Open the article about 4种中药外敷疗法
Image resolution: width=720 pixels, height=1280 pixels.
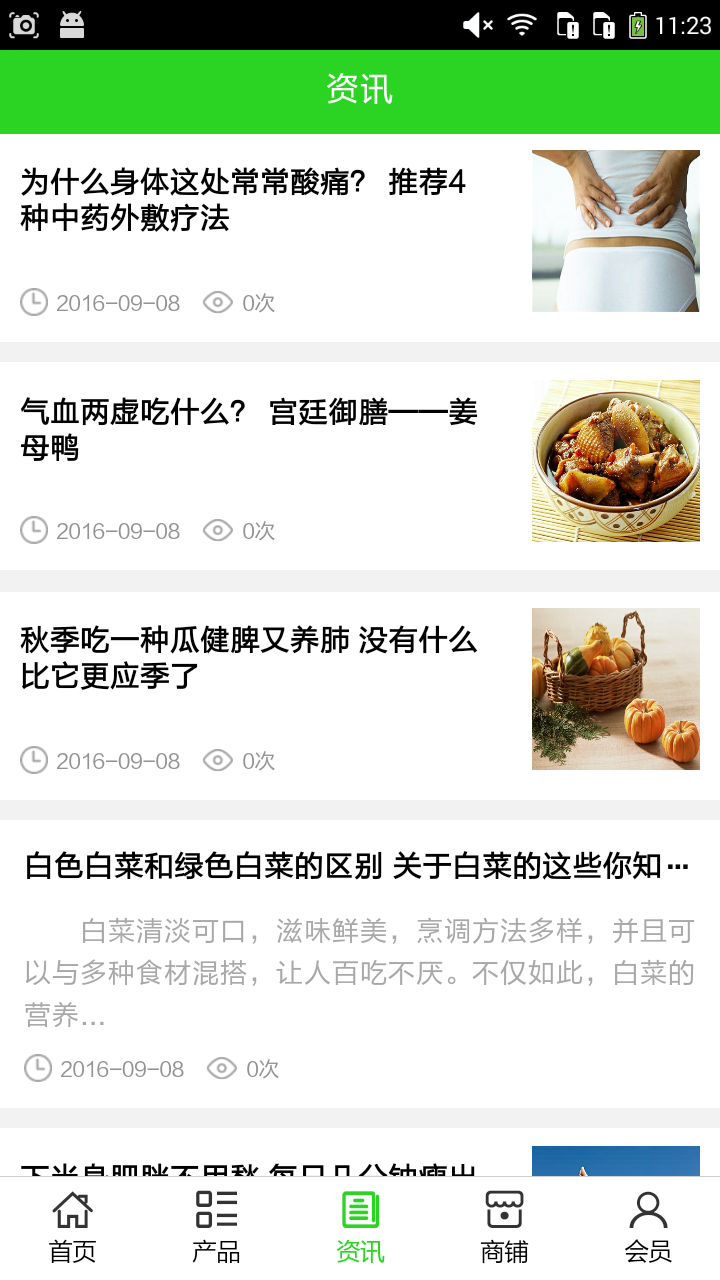[243, 200]
